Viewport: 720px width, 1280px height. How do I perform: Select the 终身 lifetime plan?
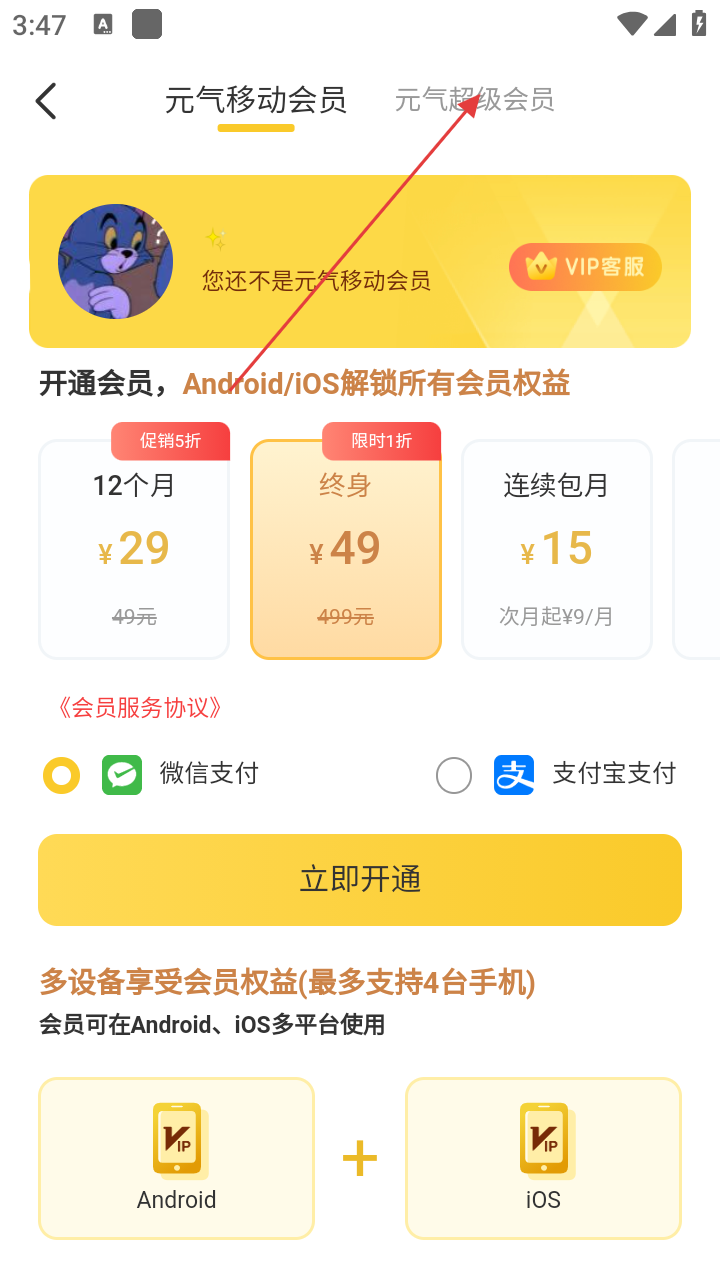point(345,549)
